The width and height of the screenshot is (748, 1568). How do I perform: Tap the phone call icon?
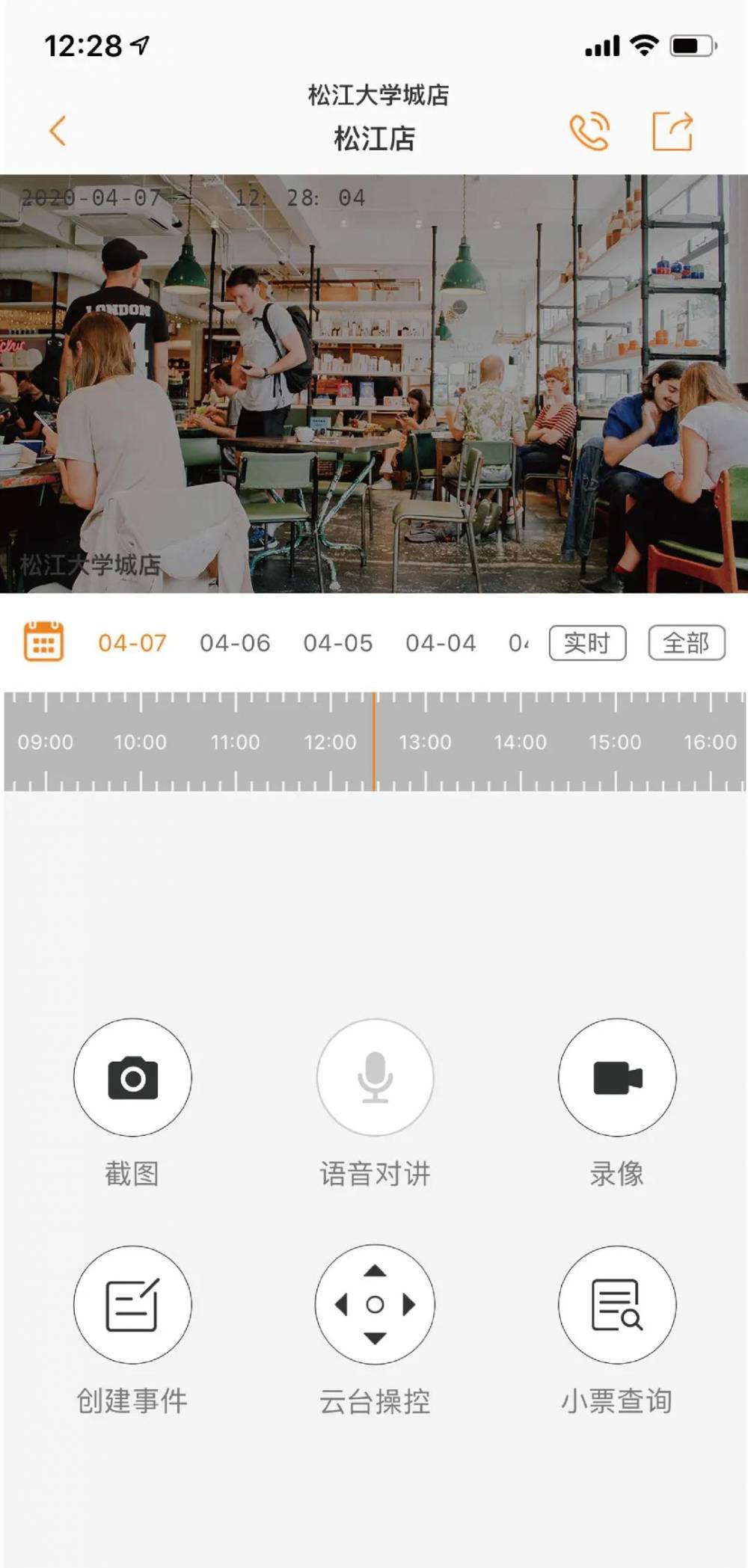589,132
